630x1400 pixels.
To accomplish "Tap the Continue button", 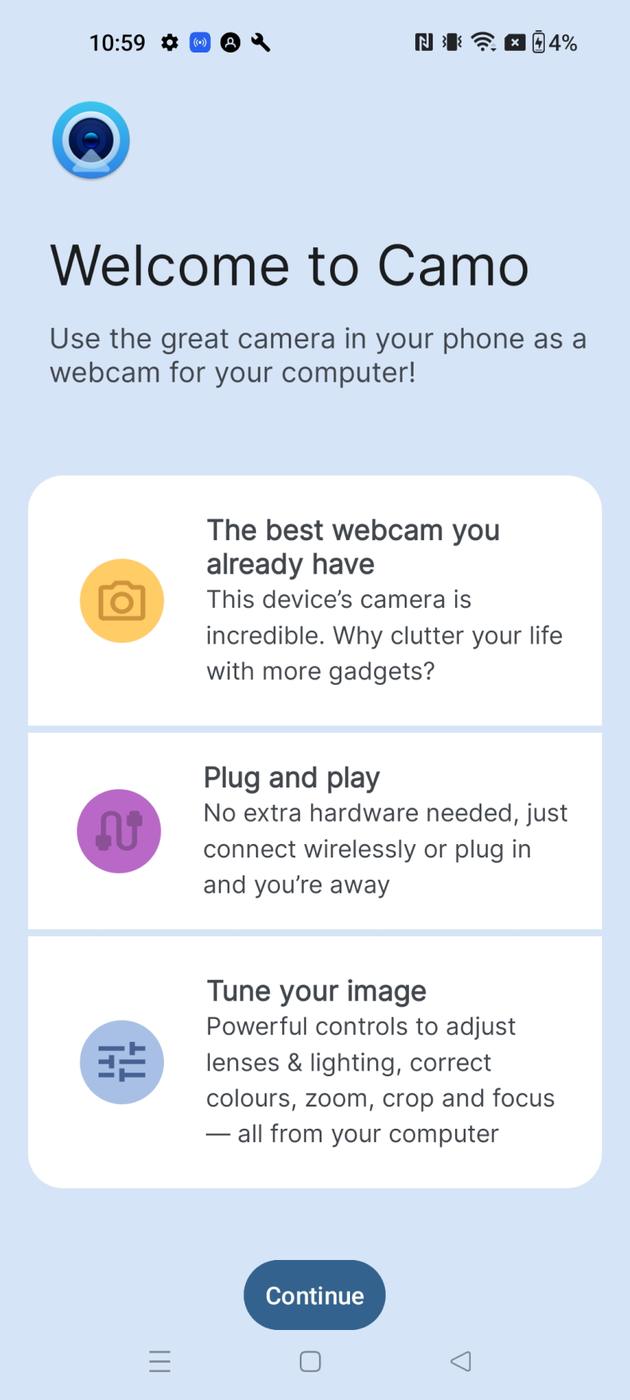I will pyautogui.click(x=314, y=1295).
